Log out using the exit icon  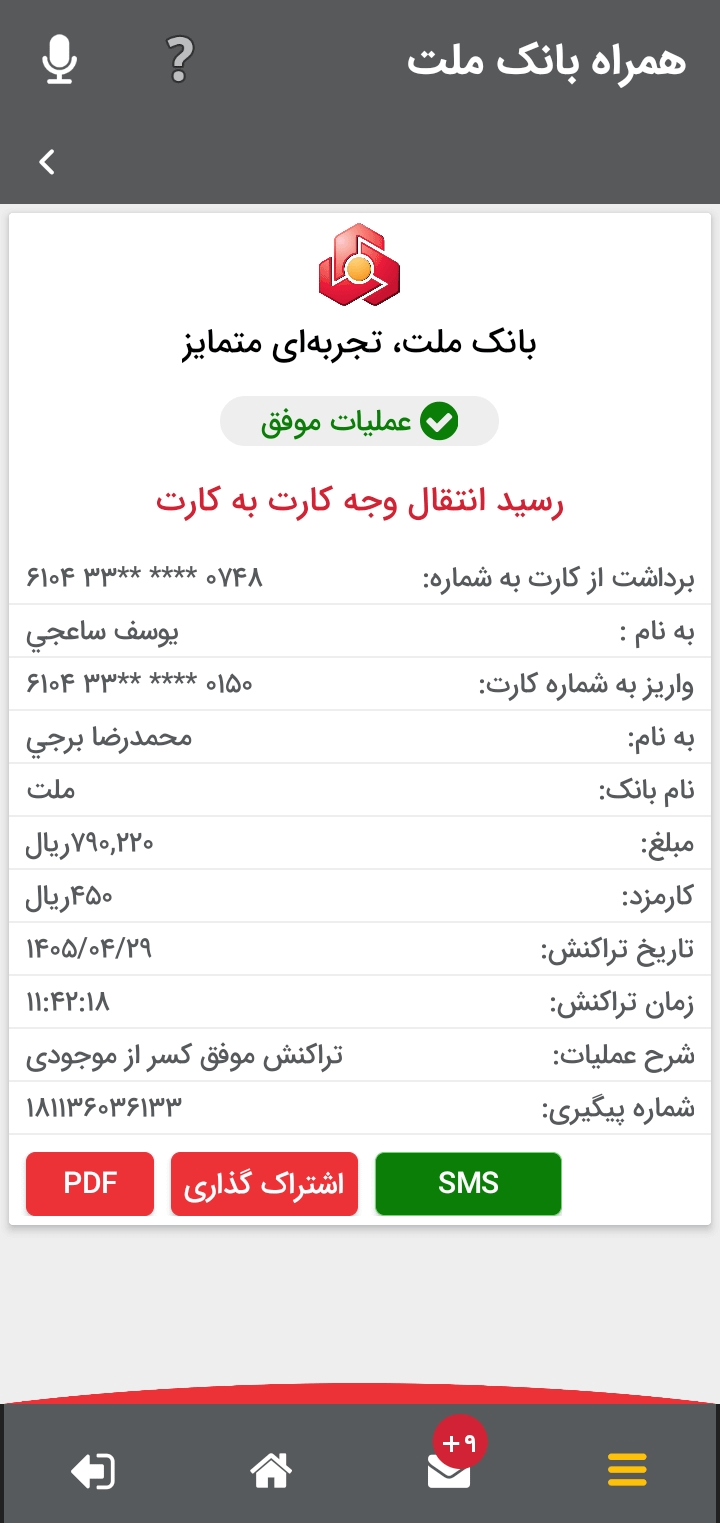pyautogui.click(x=93, y=1470)
